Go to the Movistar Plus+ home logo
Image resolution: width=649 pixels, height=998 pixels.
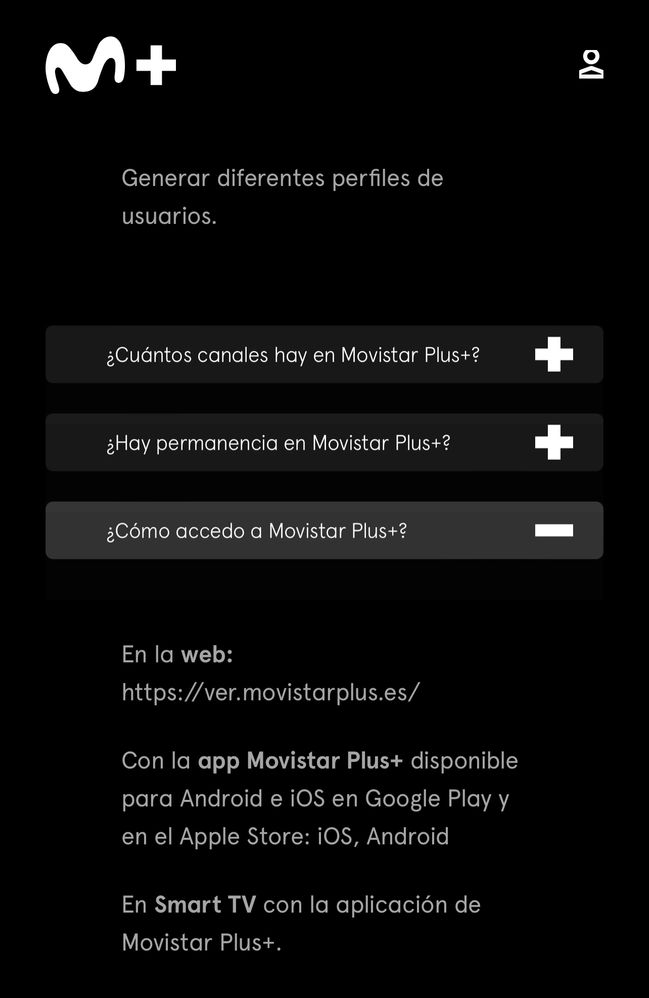pos(110,65)
